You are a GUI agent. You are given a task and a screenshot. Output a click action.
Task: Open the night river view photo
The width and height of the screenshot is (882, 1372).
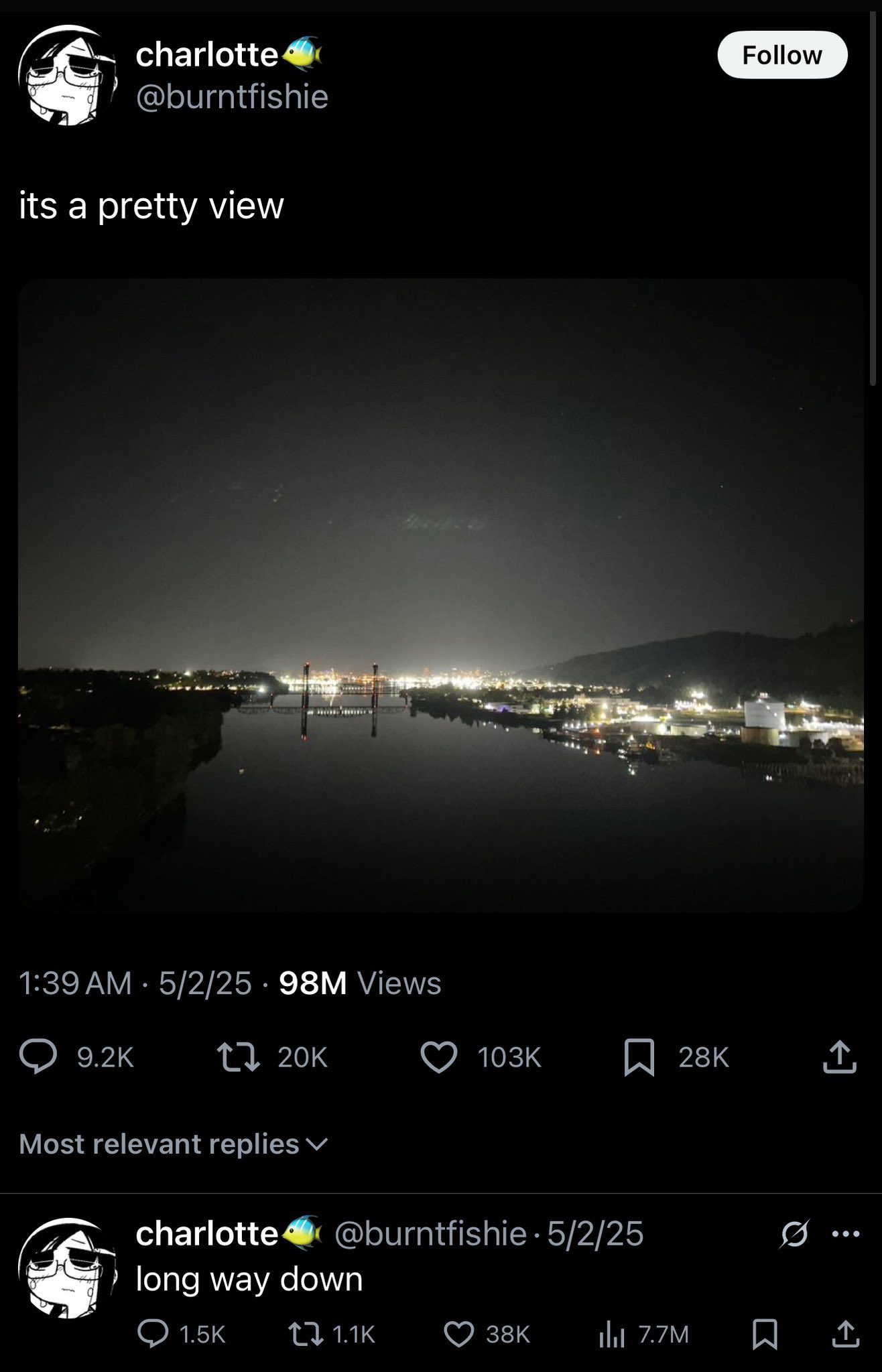[x=440, y=595]
